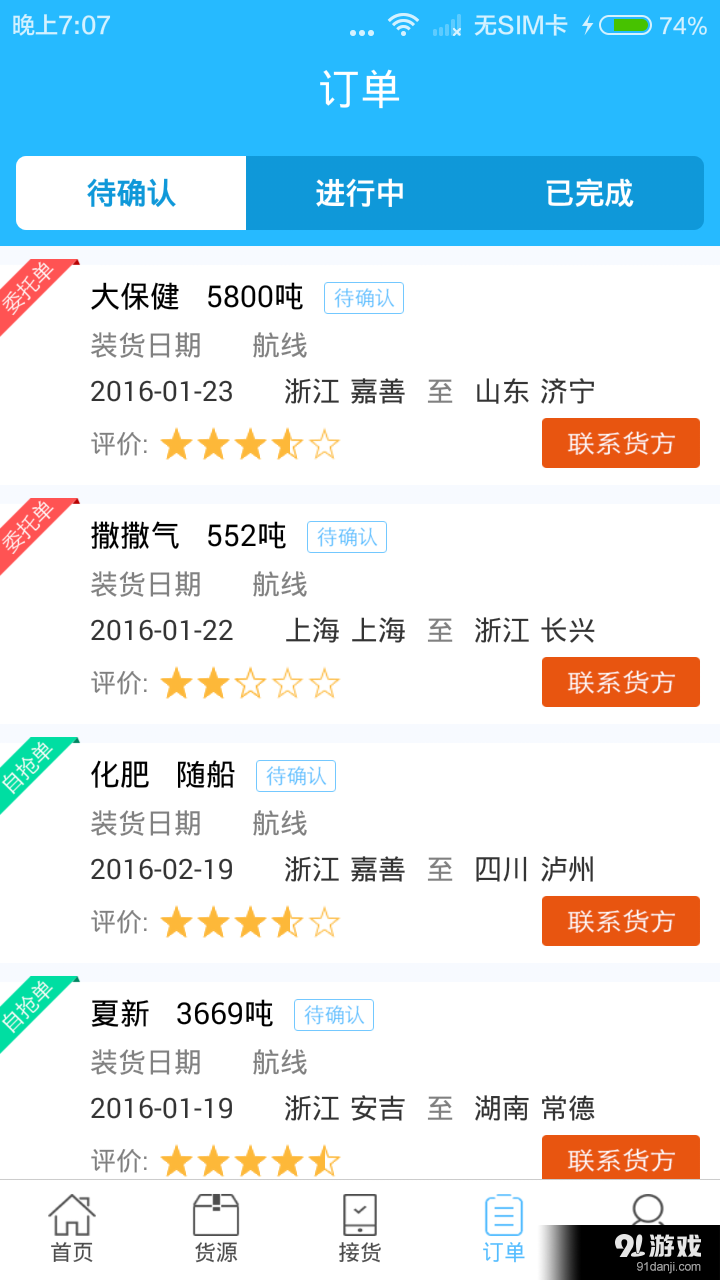Set fifth star on 撒撒气 rating
The height and width of the screenshot is (1280, 720).
tap(325, 683)
